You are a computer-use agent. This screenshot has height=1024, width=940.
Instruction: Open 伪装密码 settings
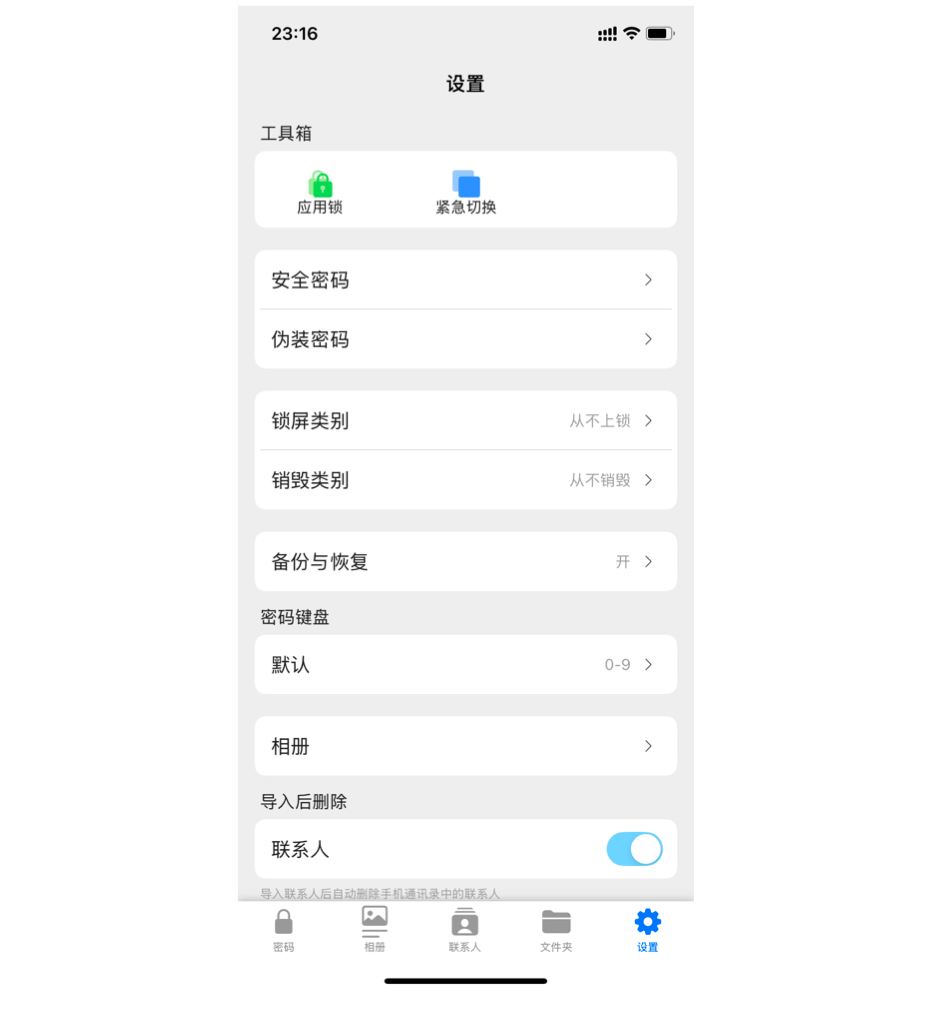[465, 339]
